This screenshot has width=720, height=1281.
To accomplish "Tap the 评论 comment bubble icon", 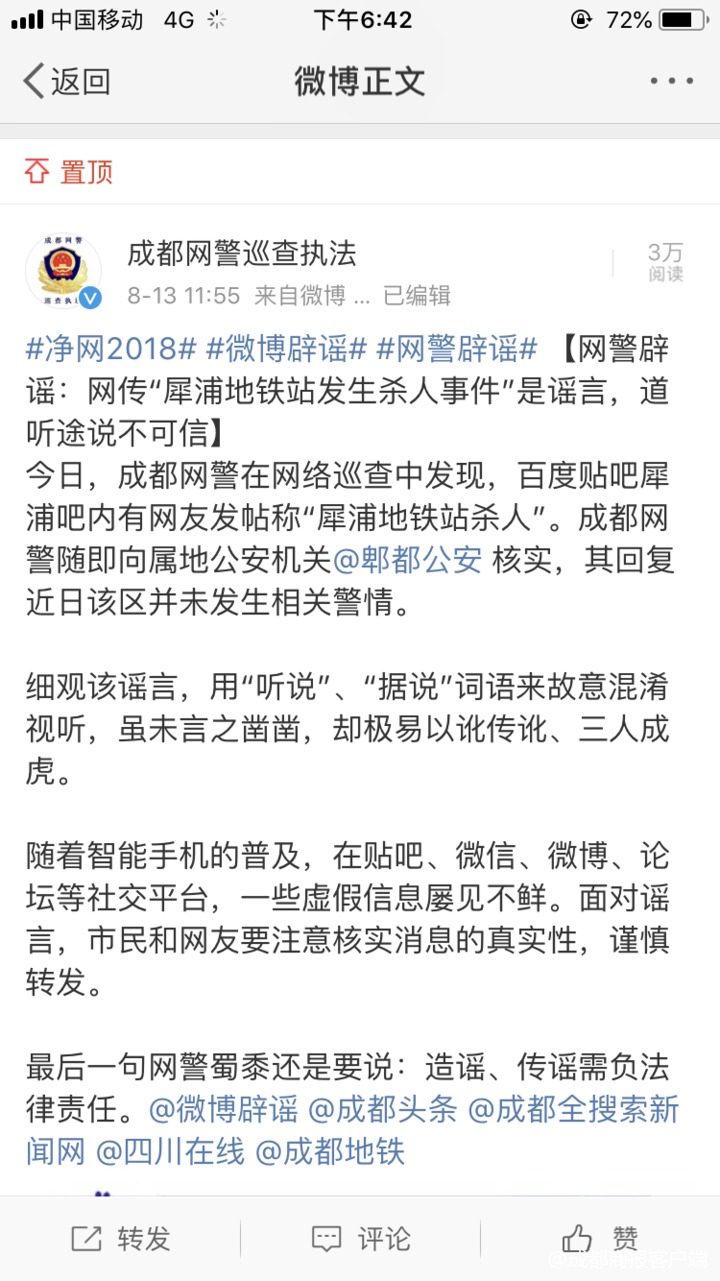I will coord(327,1239).
